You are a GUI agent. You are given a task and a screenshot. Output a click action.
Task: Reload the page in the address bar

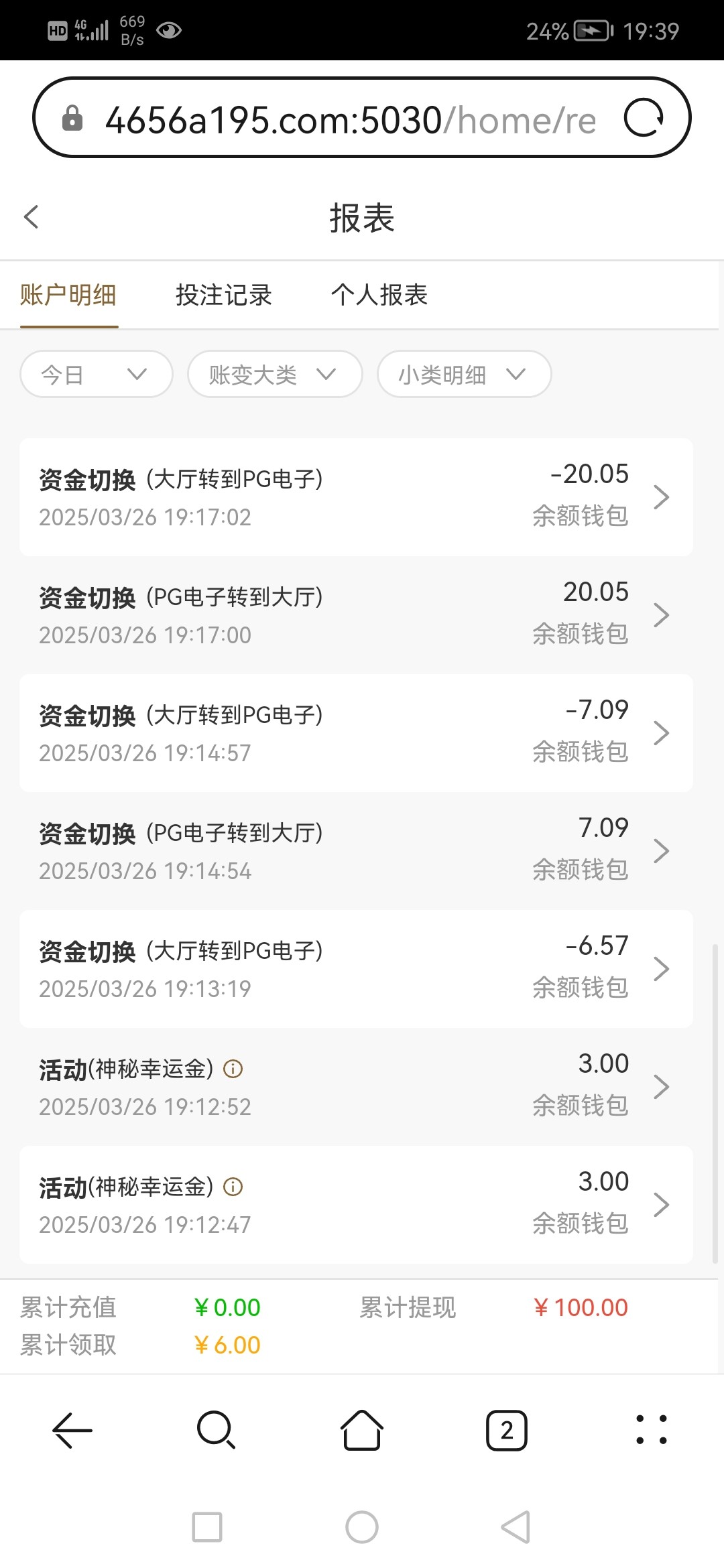click(x=643, y=119)
